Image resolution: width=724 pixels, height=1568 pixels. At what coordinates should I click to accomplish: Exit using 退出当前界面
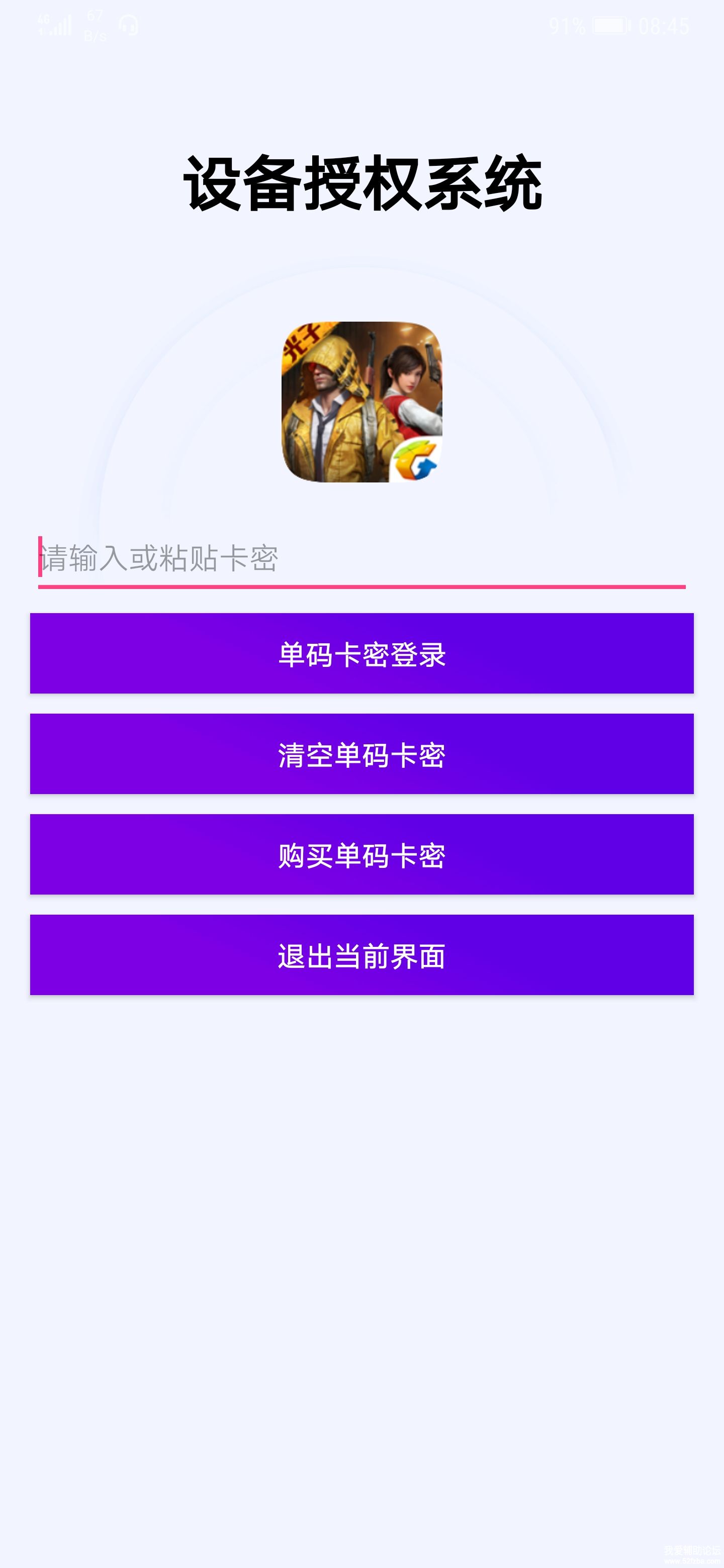(x=361, y=954)
